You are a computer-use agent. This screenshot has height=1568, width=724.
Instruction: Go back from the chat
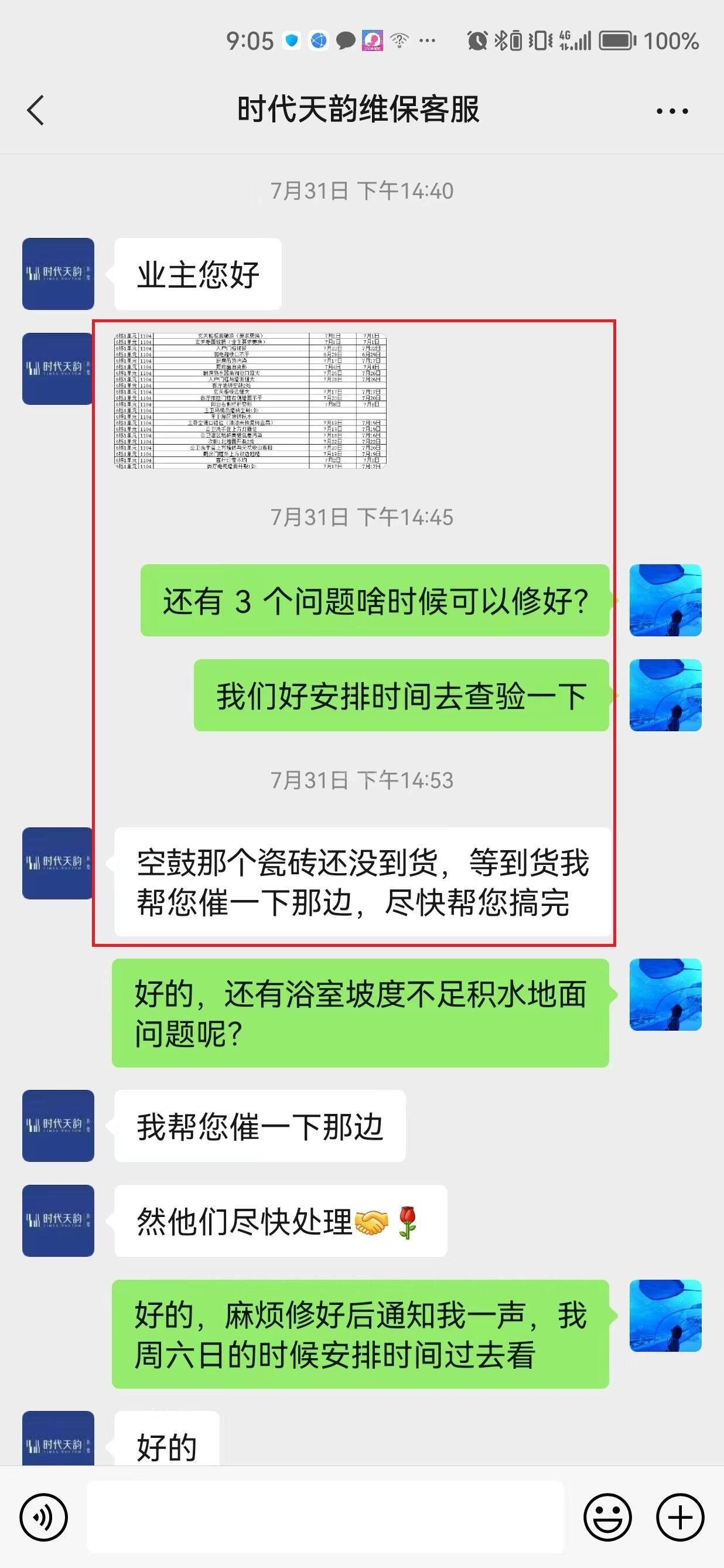click(x=36, y=111)
